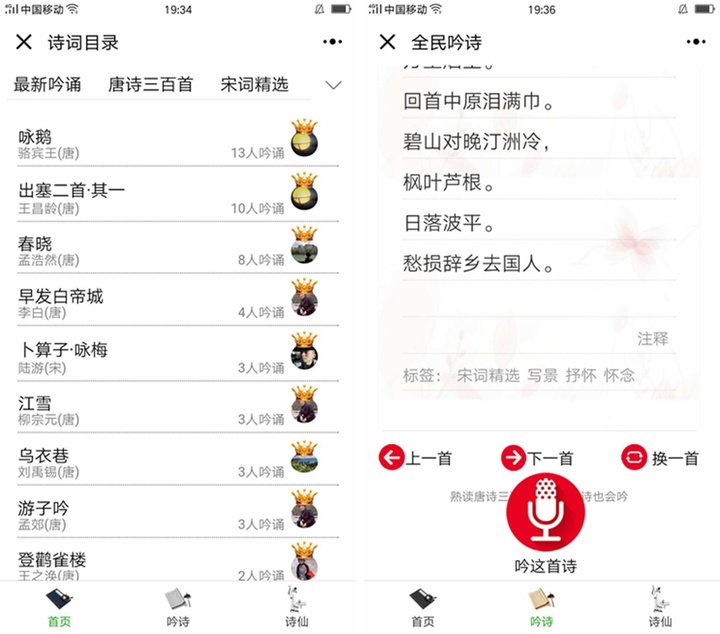This screenshot has height=634, width=720.
Task: Open the poem 春晓
Action: tap(150, 251)
